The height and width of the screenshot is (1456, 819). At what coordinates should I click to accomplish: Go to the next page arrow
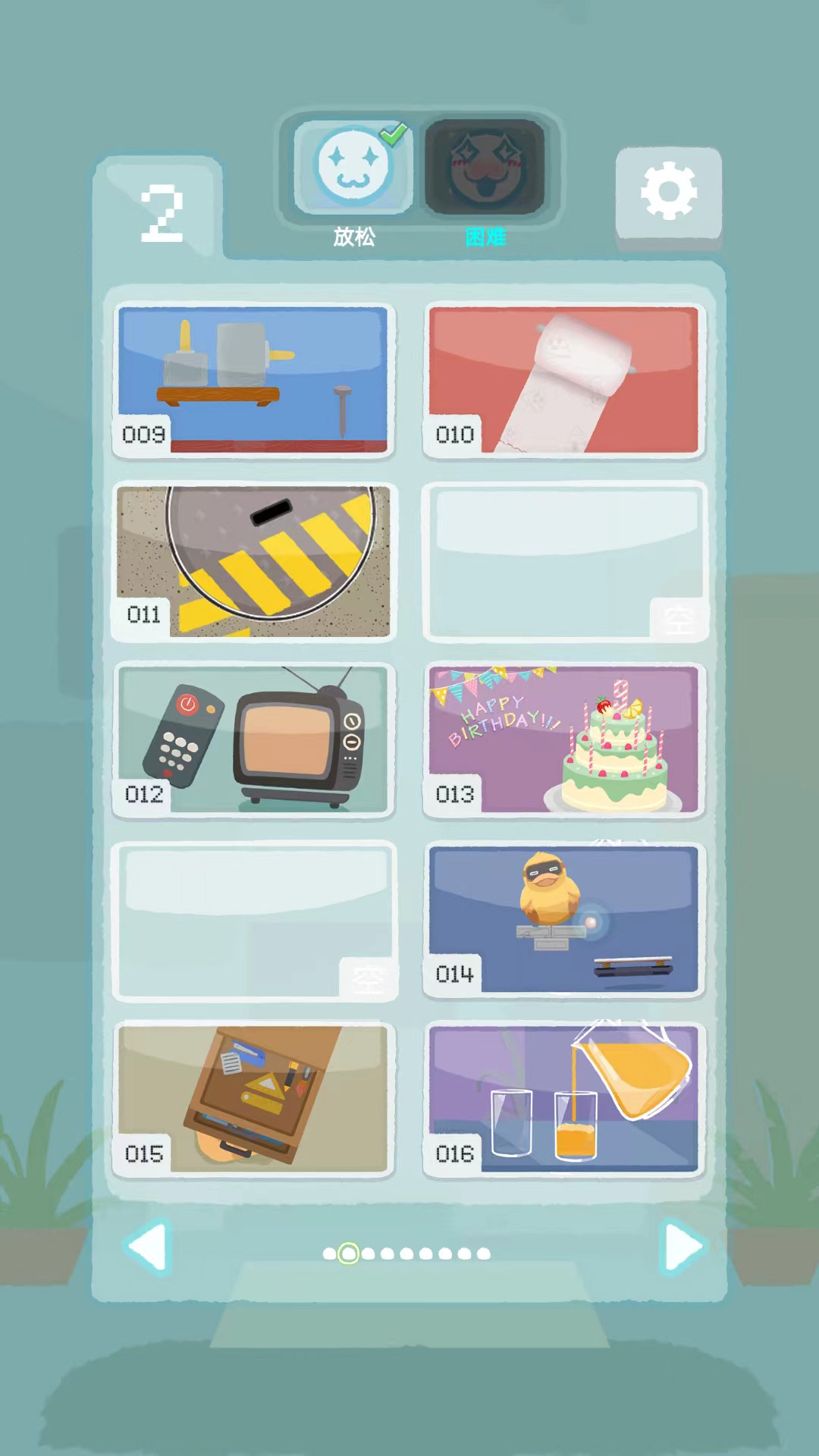tap(682, 1245)
